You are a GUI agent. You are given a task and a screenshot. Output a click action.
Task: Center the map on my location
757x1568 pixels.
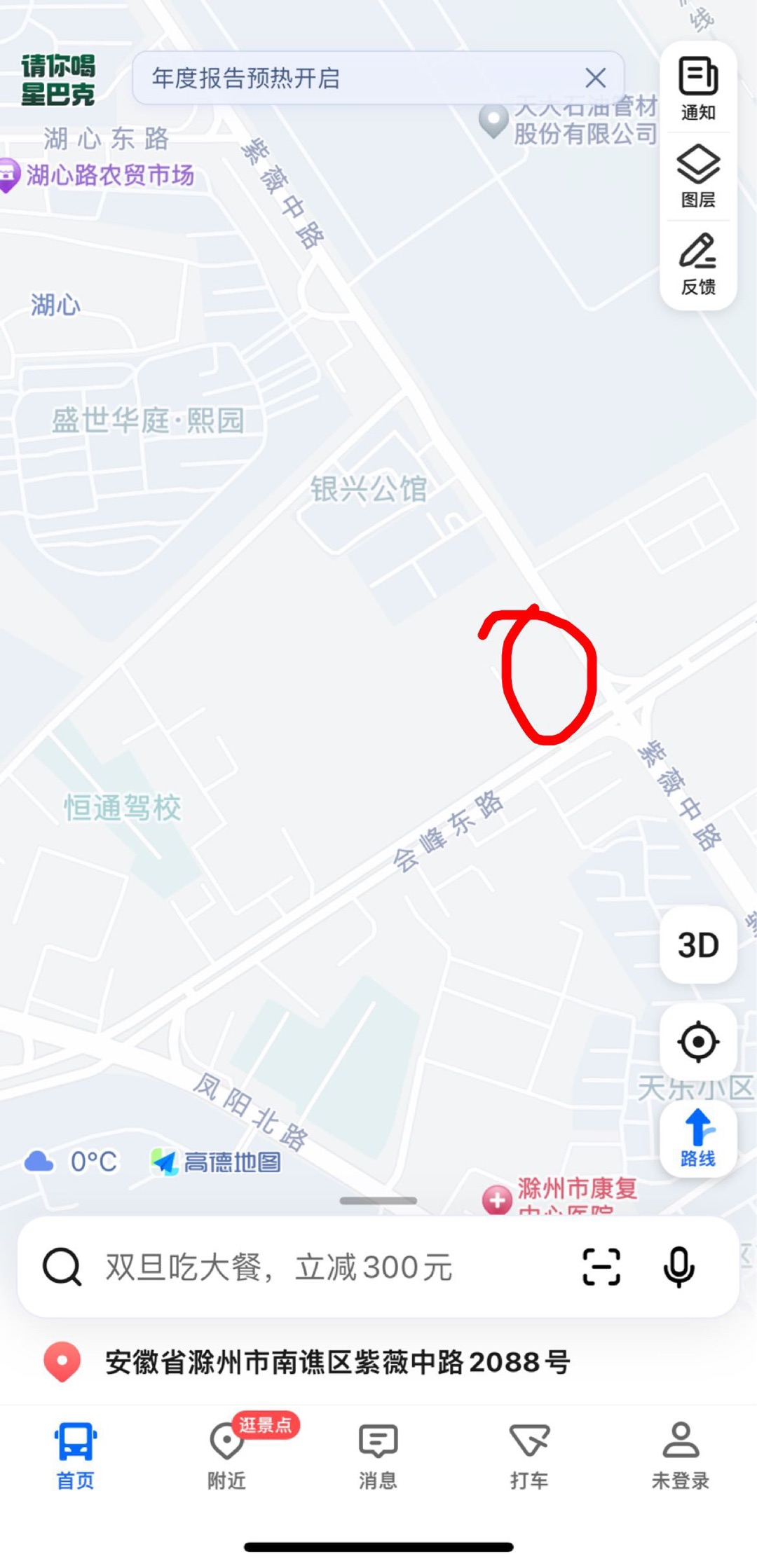click(698, 1042)
